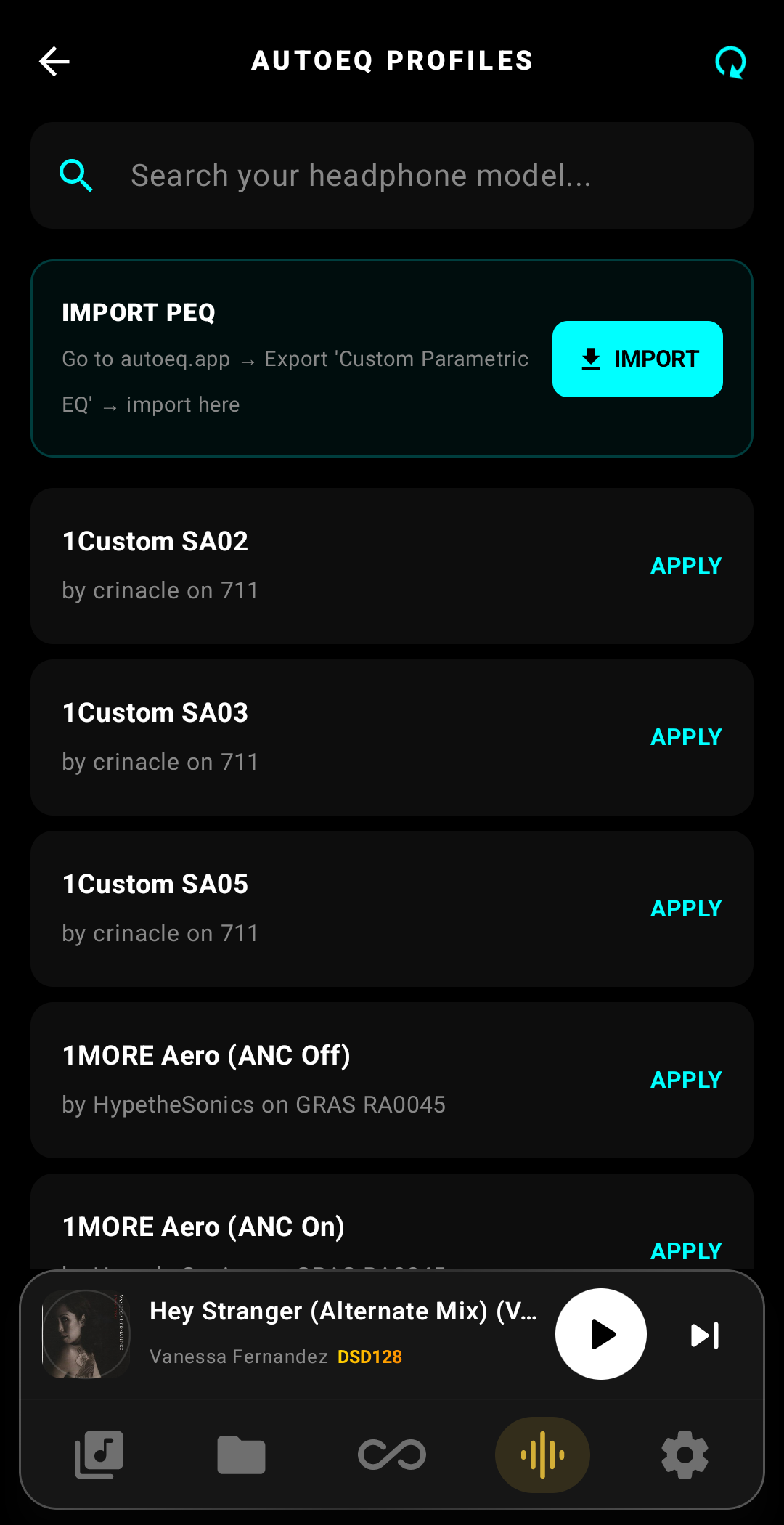The image size is (784, 1525).
Task: Apply the 1Custom SA03 profile
Action: tap(686, 736)
